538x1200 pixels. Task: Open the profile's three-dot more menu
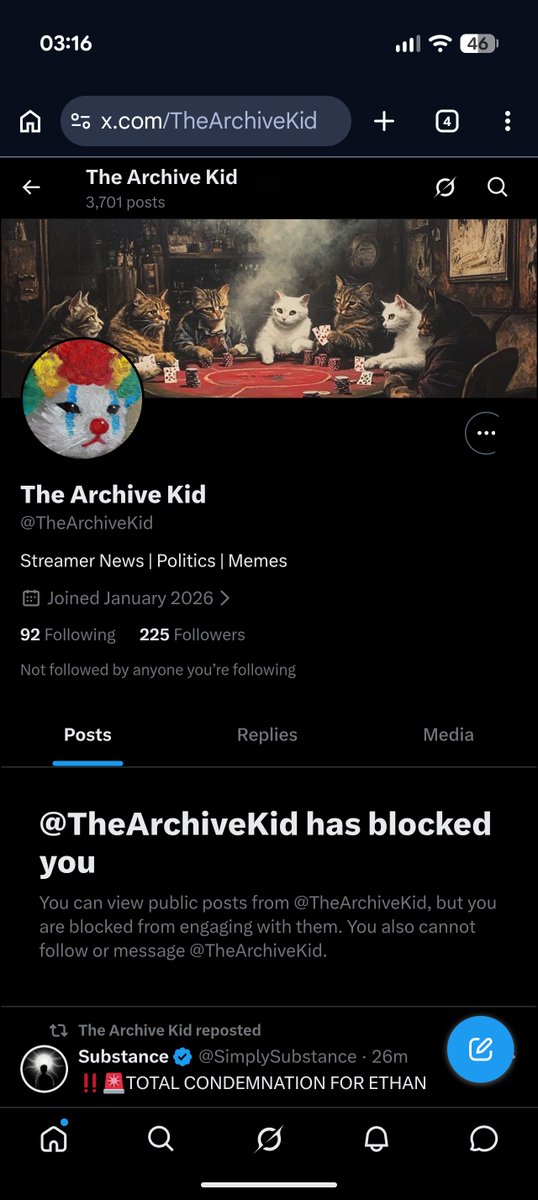(x=487, y=433)
